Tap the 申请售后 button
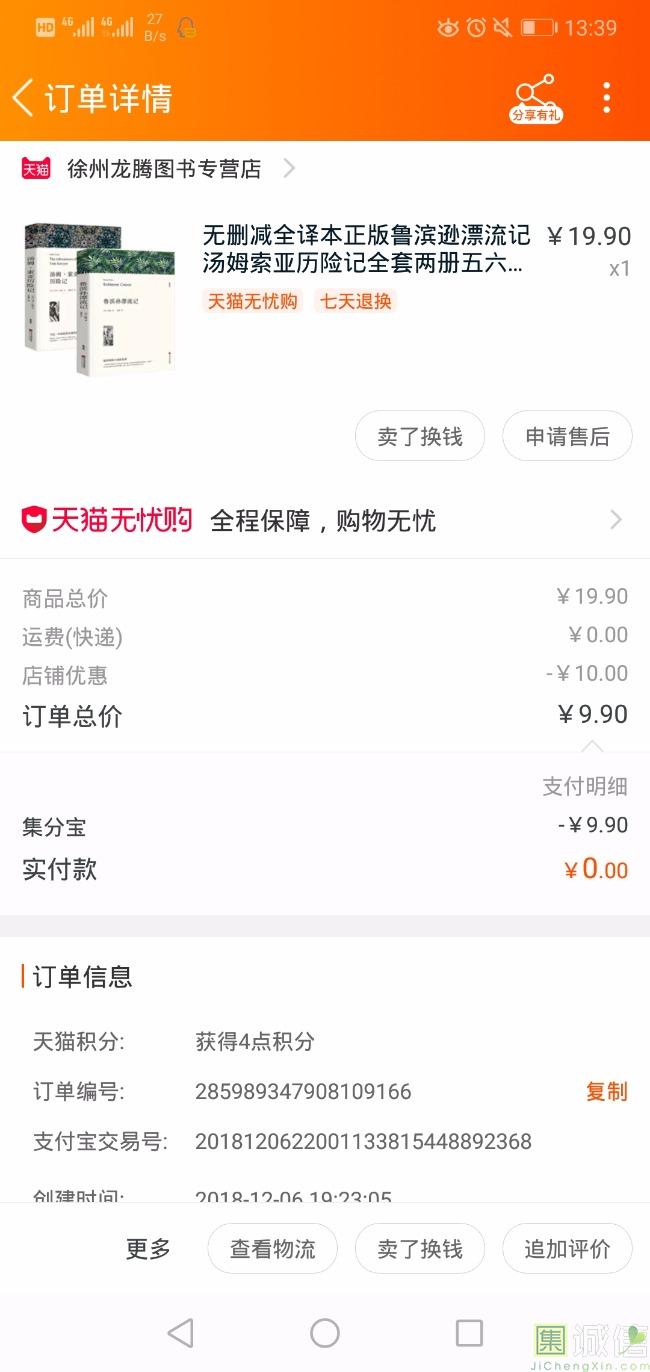Viewport: 650px width, 1372px height. tap(567, 436)
